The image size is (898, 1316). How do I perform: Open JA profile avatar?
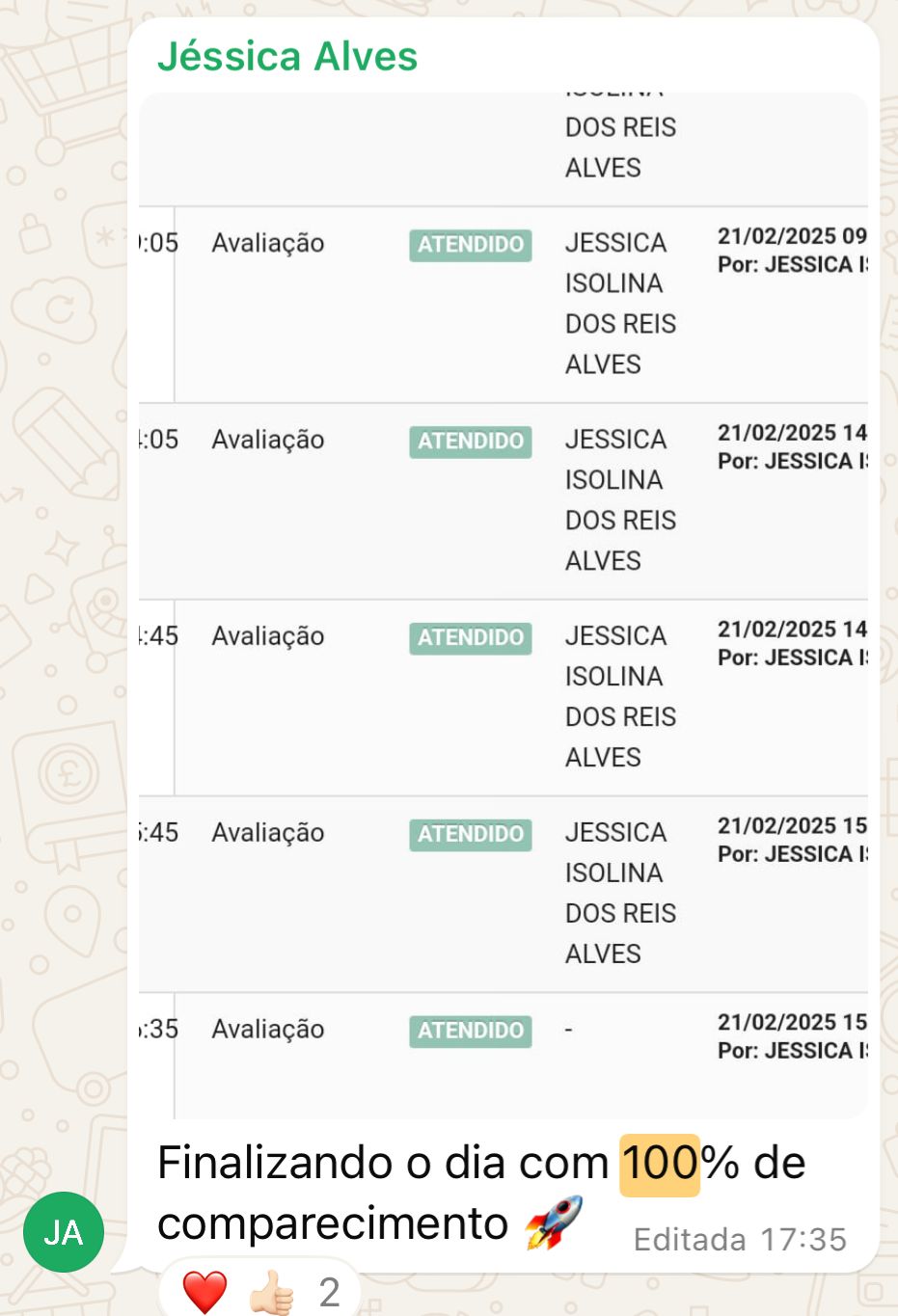(64, 1232)
